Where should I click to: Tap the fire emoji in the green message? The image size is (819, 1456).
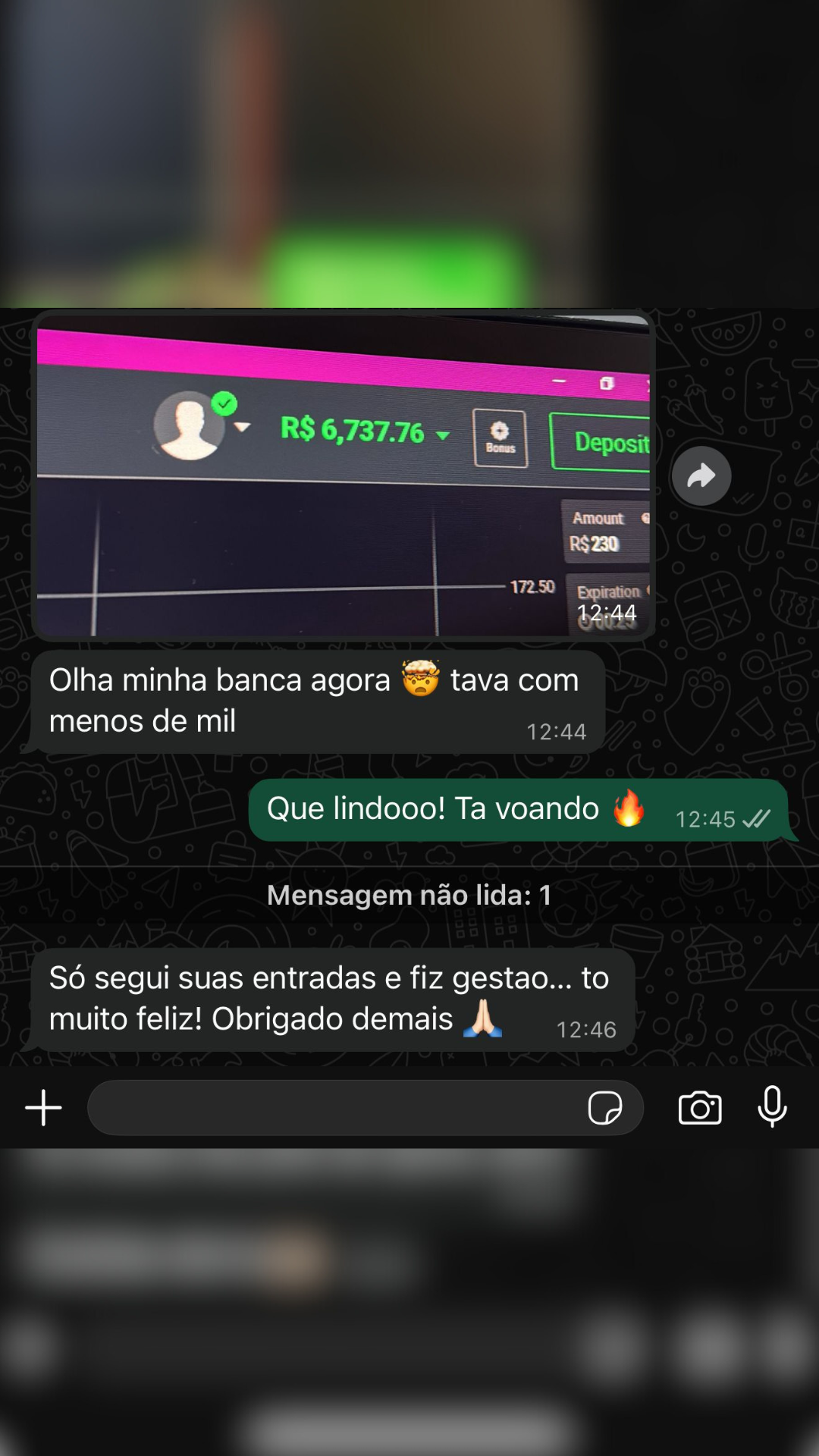628,808
